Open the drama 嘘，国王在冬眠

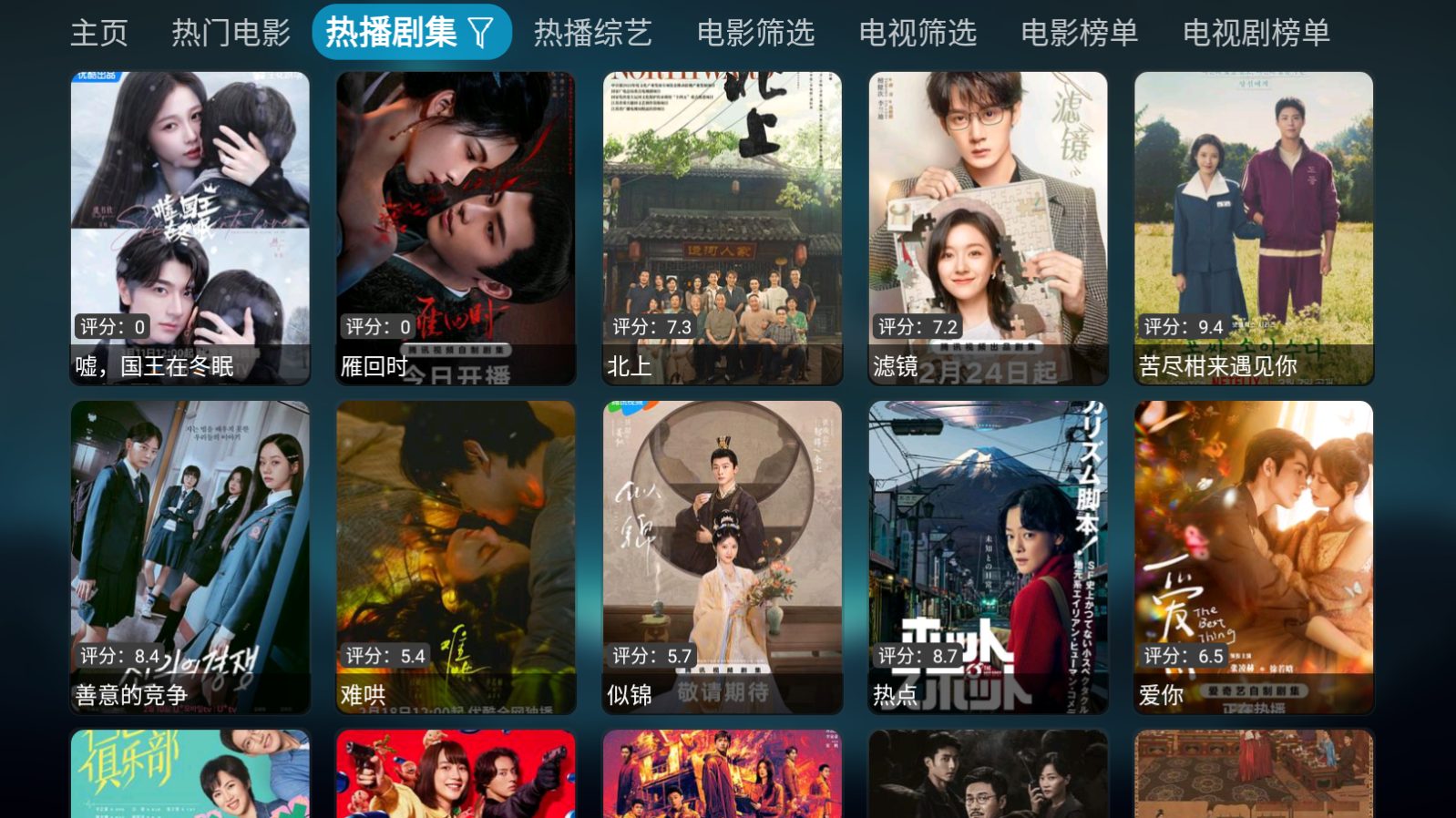point(190,228)
